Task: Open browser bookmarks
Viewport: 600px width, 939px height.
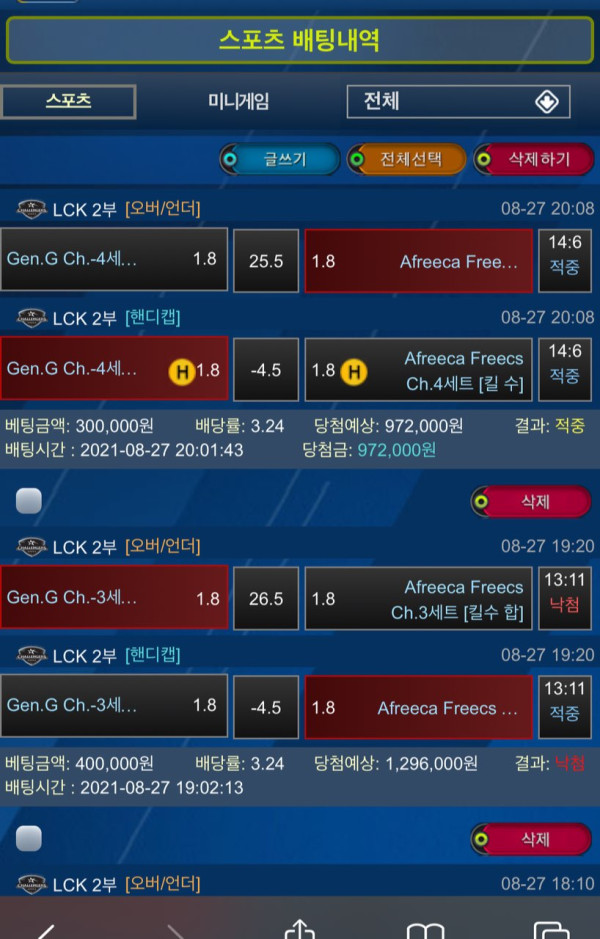Action: click(x=426, y=930)
